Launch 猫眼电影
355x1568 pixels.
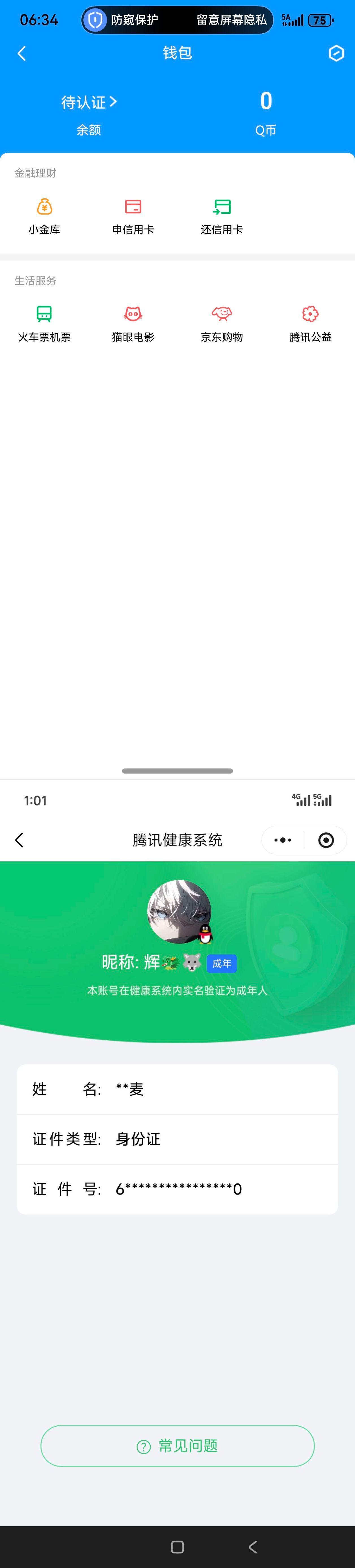click(133, 324)
